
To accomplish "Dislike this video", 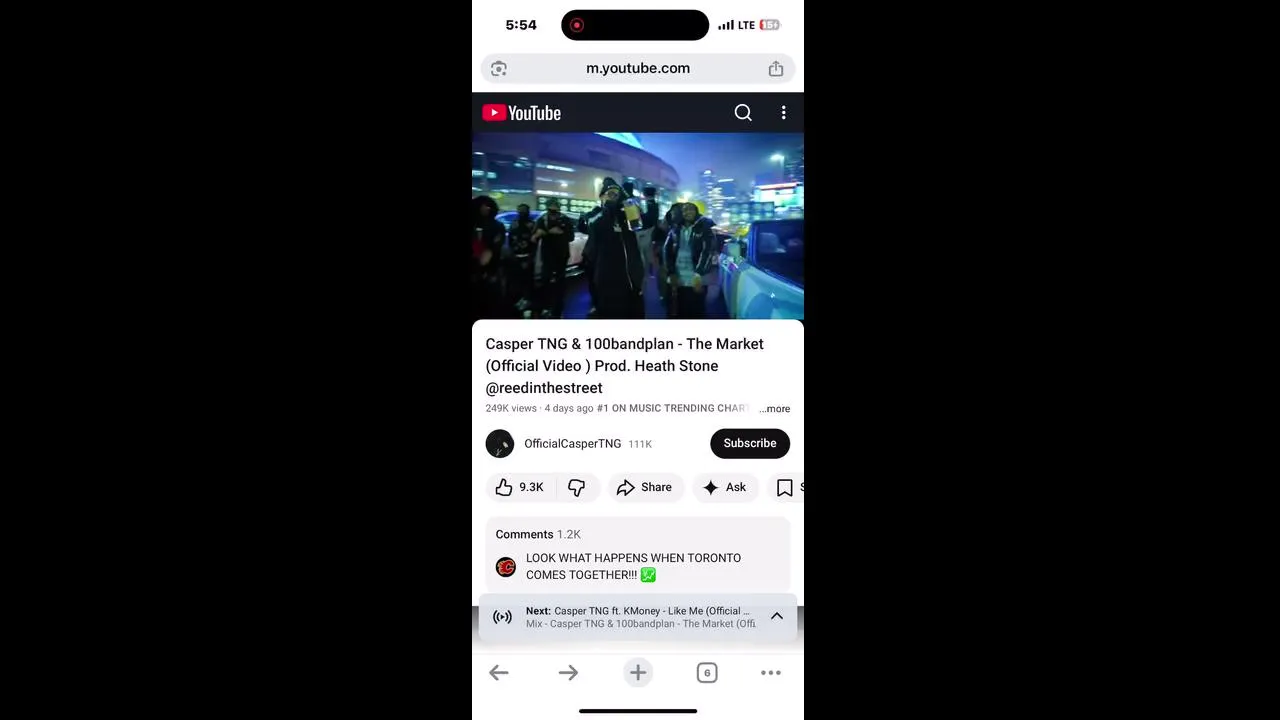I will tap(577, 487).
